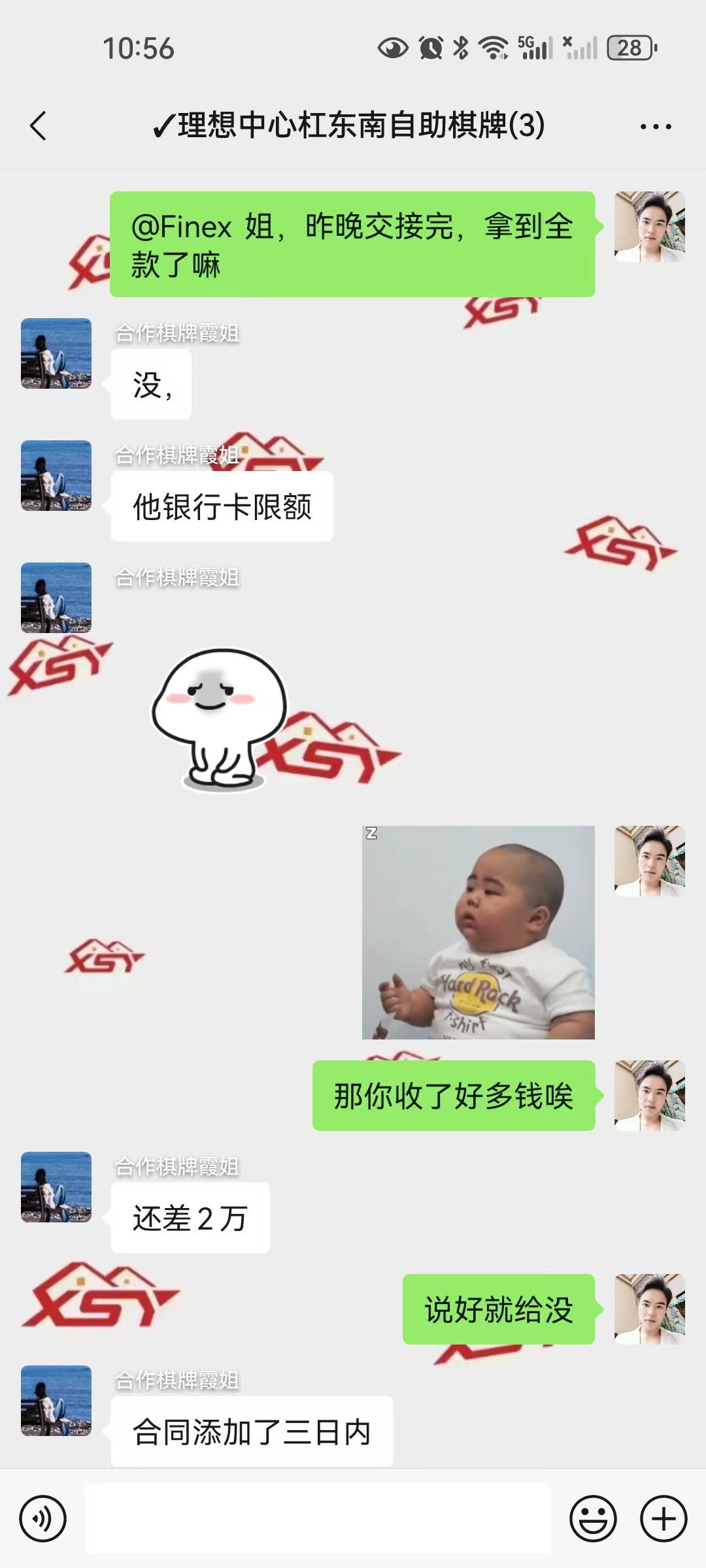
Task: Switch to voice message input
Action: (43, 1518)
